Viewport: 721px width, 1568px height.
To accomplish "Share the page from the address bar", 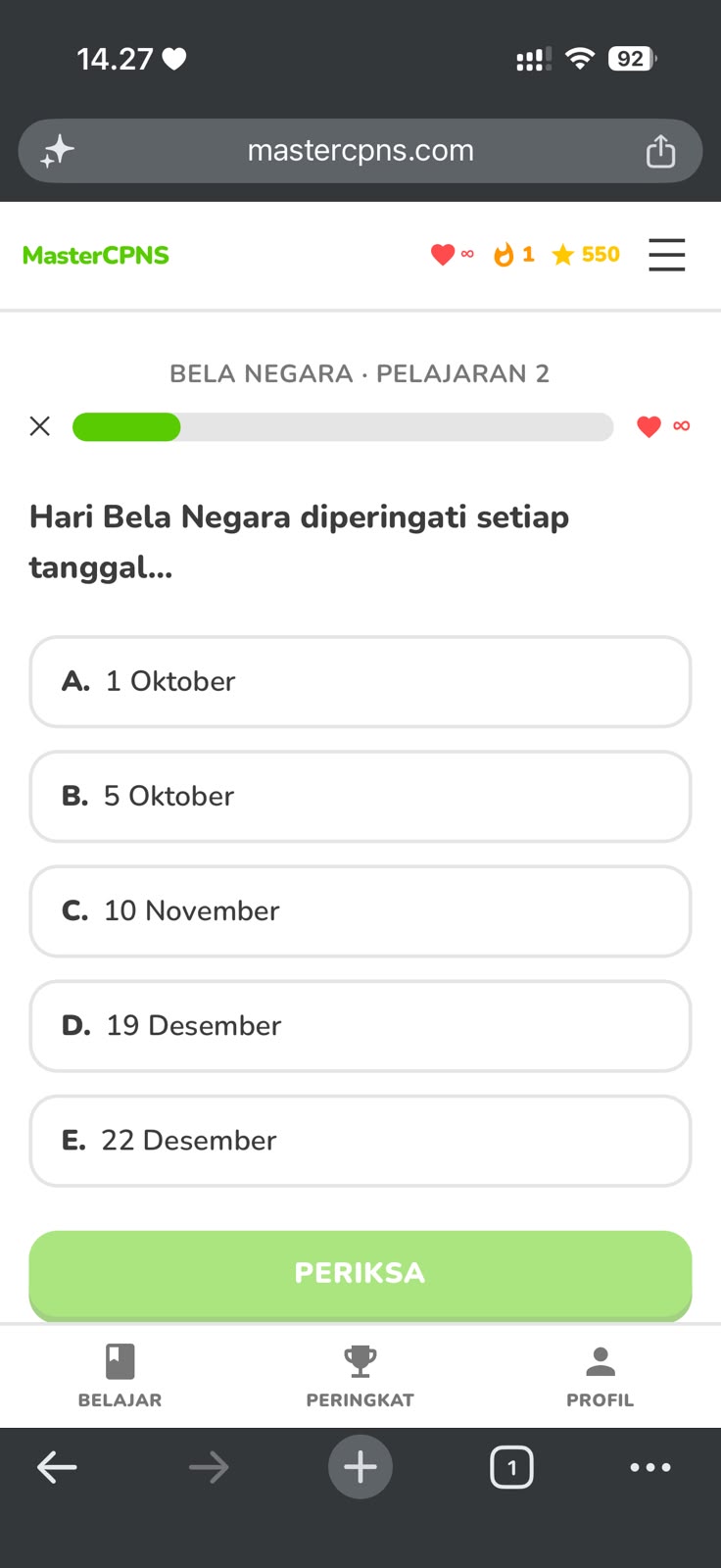I will [x=660, y=151].
